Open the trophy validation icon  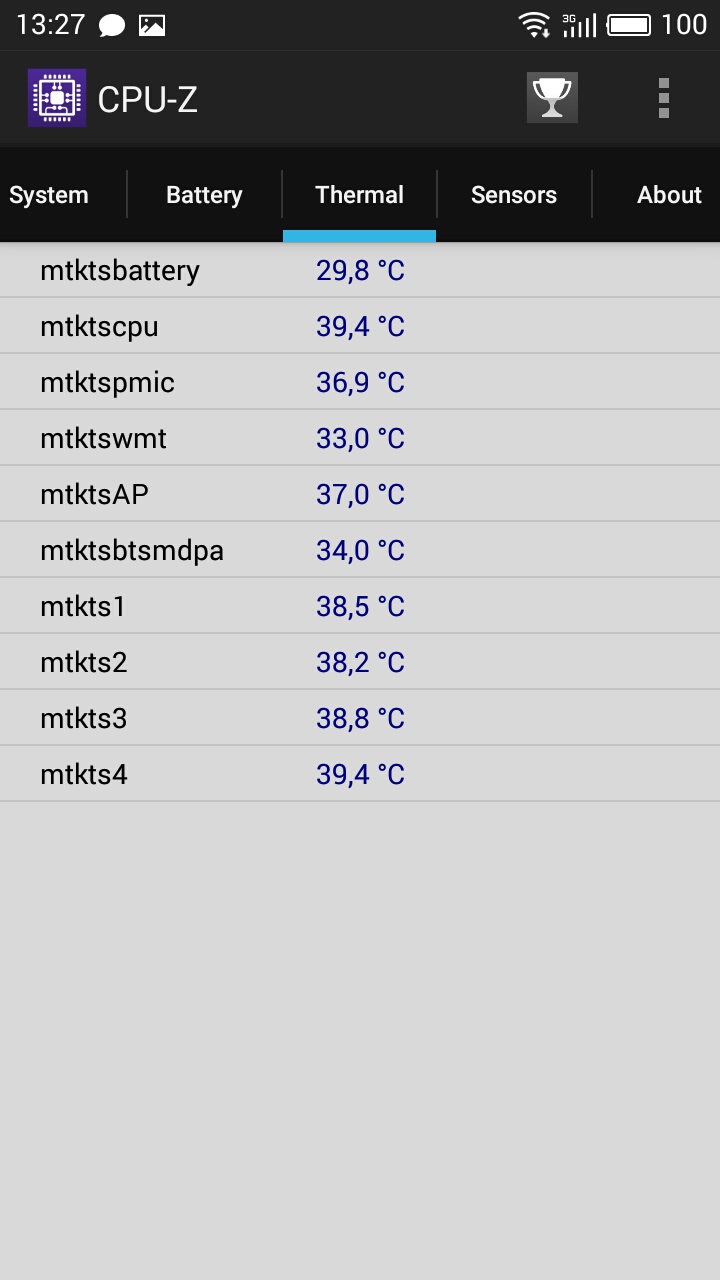click(552, 98)
